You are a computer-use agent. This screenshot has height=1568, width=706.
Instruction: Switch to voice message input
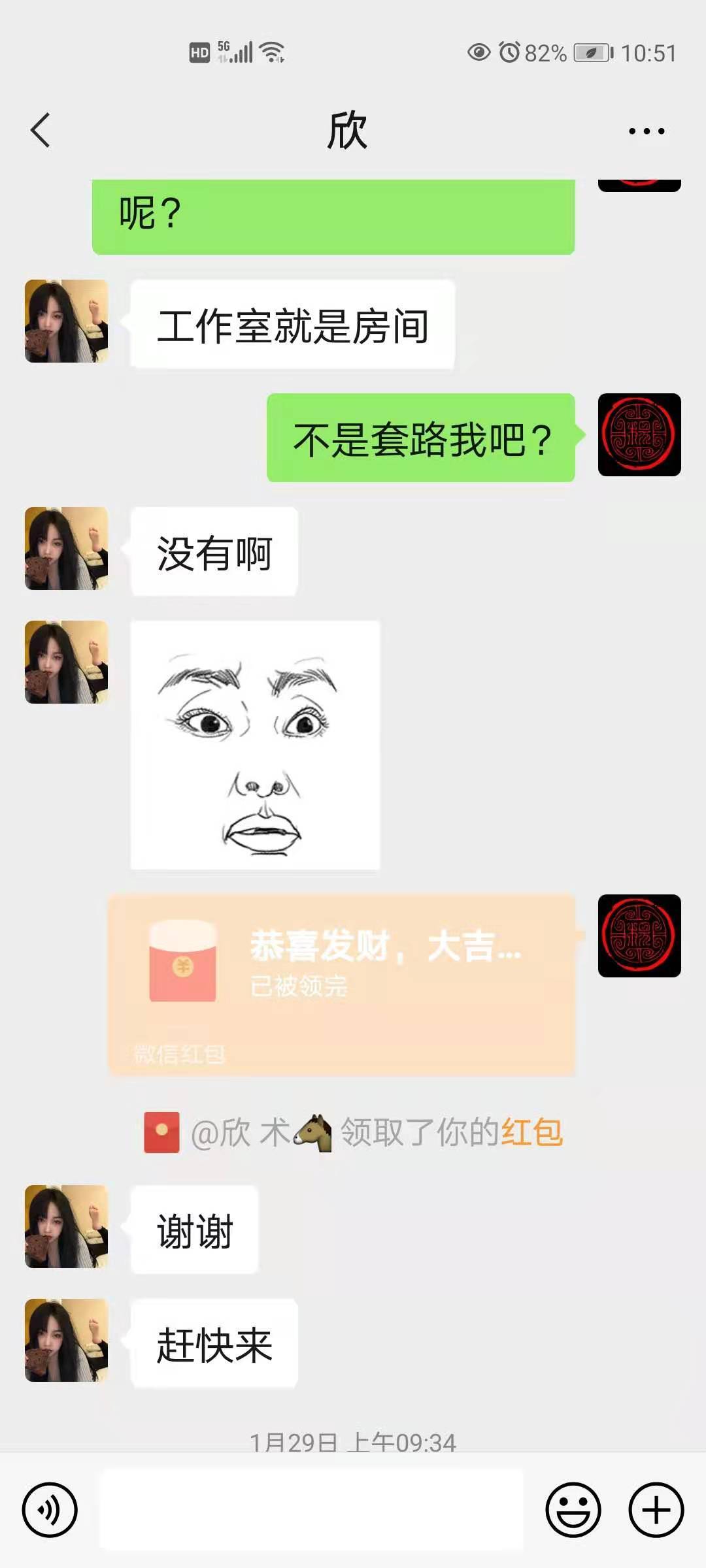pyautogui.click(x=50, y=1510)
